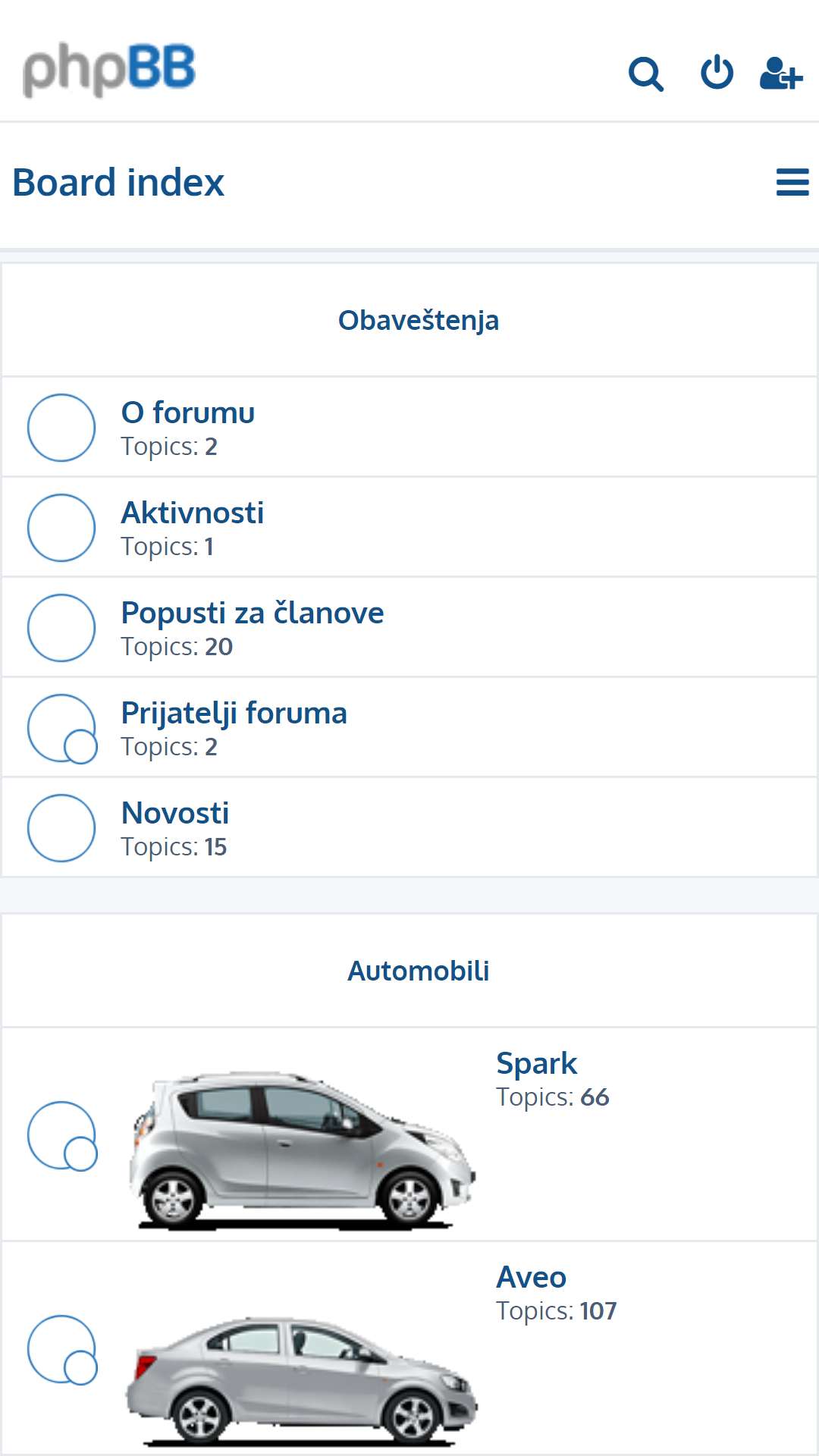Open the Aveo forum
The image size is (819, 1456).
pyautogui.click(x=532, y=1277)
